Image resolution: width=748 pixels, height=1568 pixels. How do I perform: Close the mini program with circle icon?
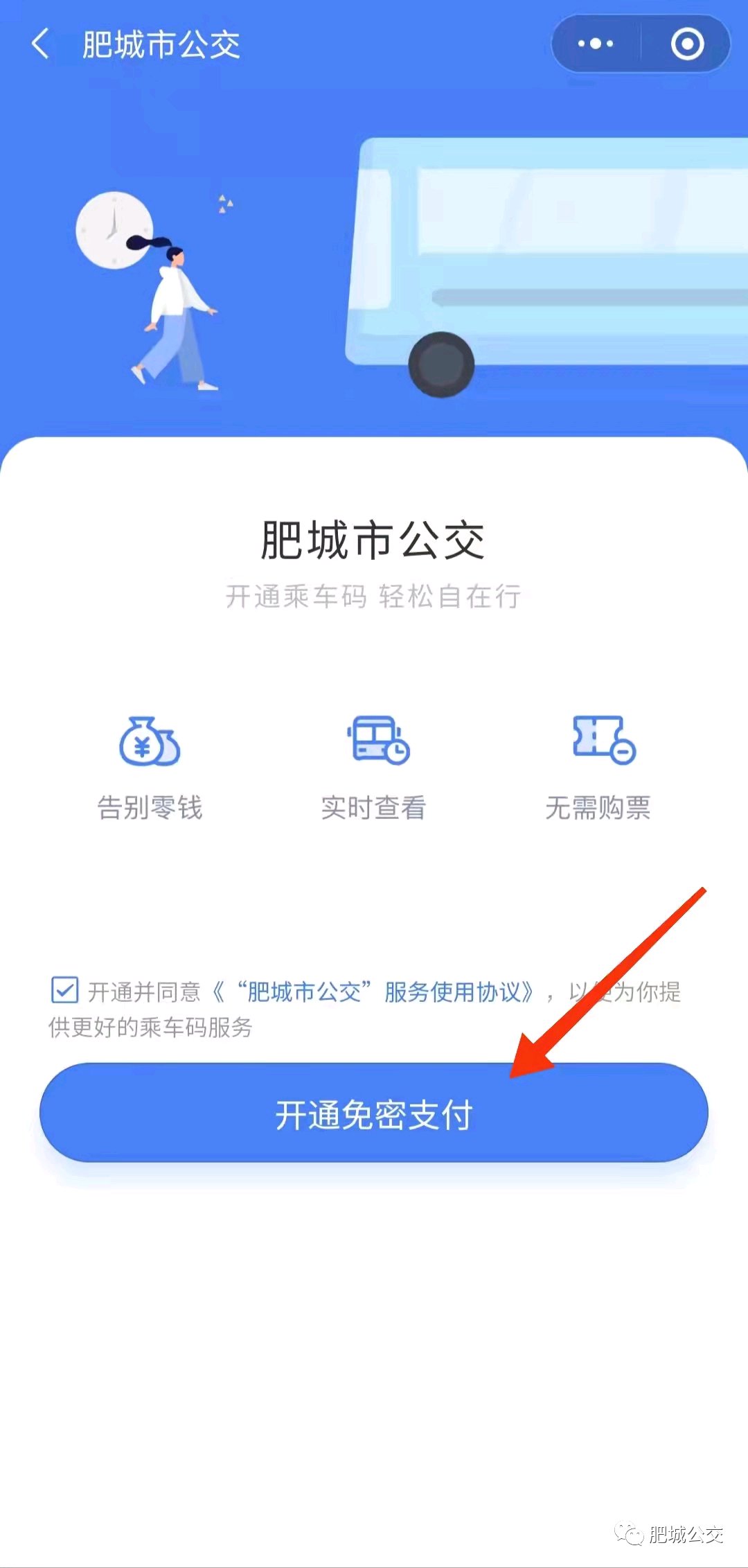click(686, 44)
